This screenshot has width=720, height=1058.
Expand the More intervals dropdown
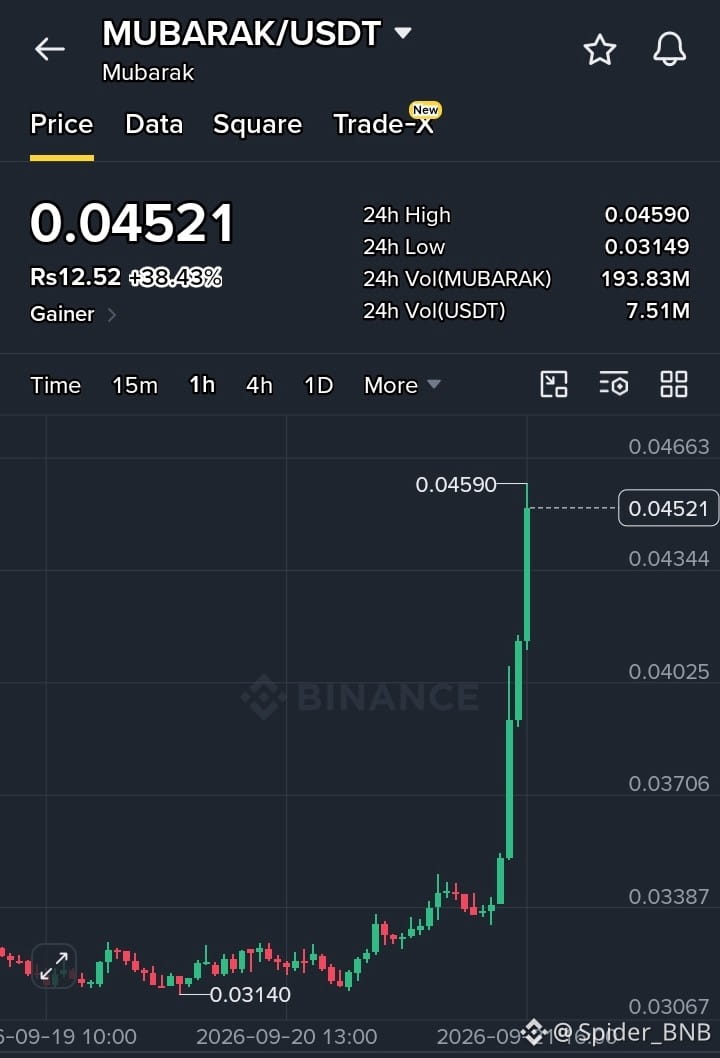[x=402, y=385]
